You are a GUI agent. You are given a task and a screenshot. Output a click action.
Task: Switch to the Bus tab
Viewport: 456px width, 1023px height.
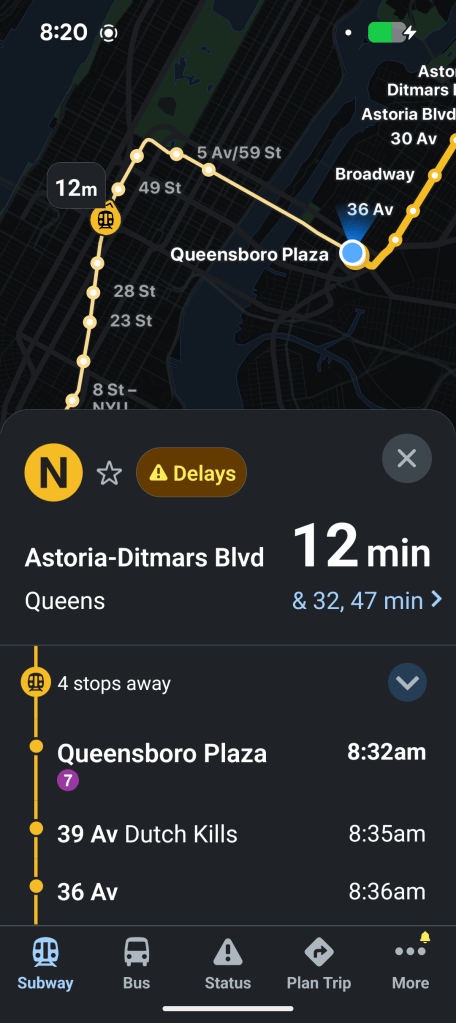pos(136,964)
